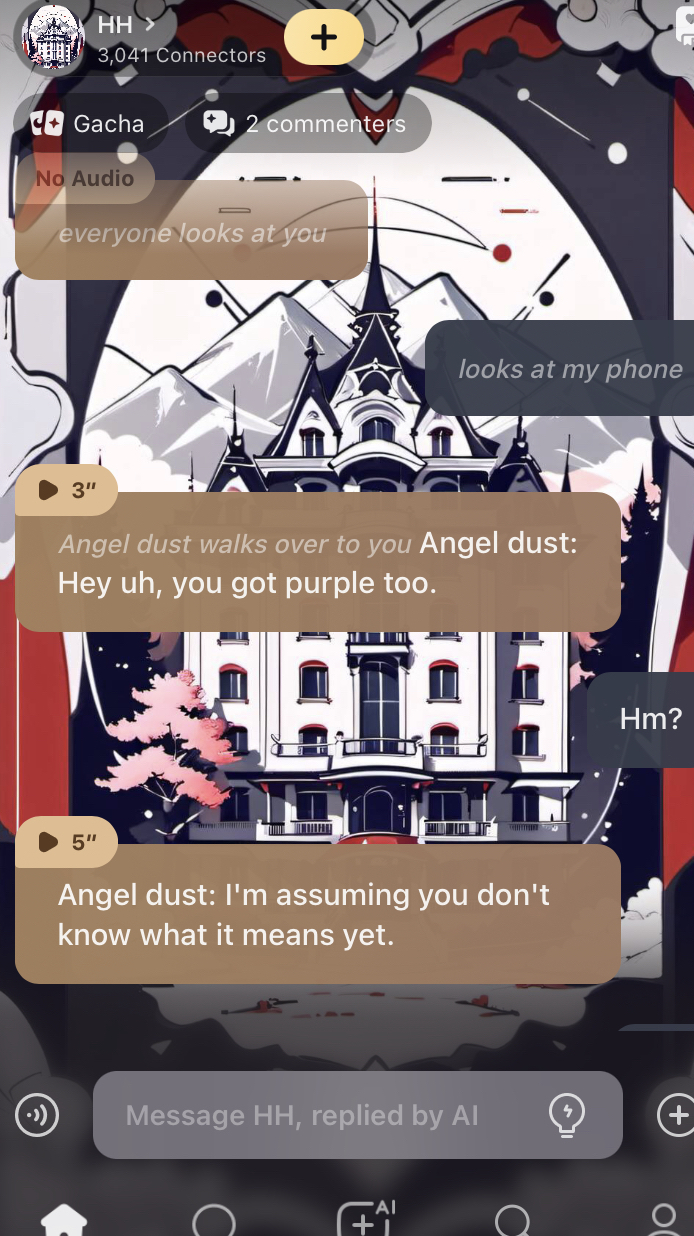Open the Gacha chip
The width and height of the screenshot is (694, 1236).
(x=90, y=124)
